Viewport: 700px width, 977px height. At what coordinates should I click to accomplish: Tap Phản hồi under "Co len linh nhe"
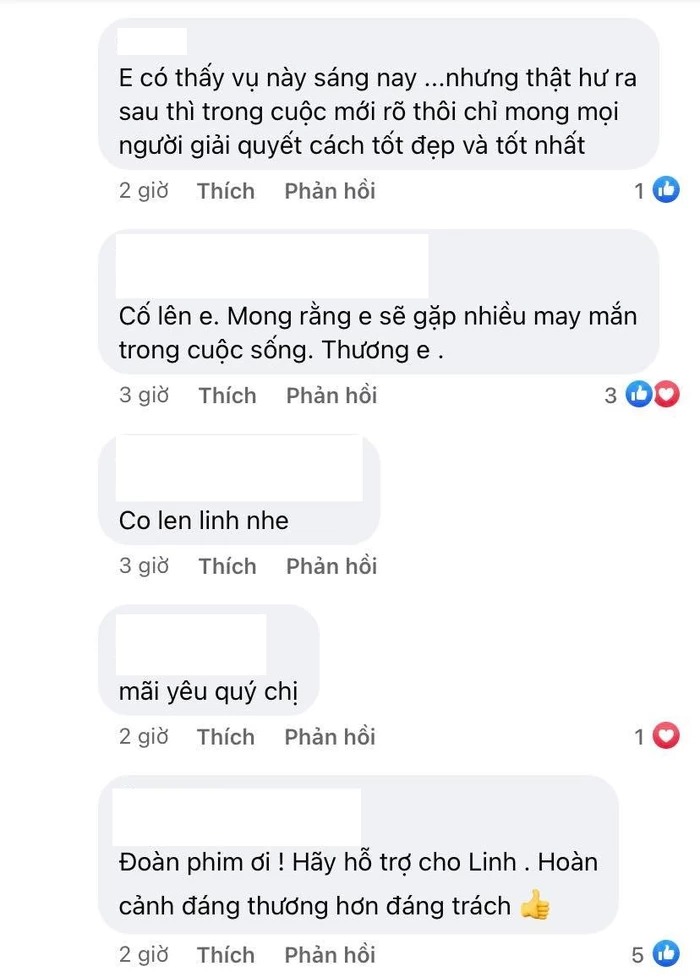coord(331,566)
